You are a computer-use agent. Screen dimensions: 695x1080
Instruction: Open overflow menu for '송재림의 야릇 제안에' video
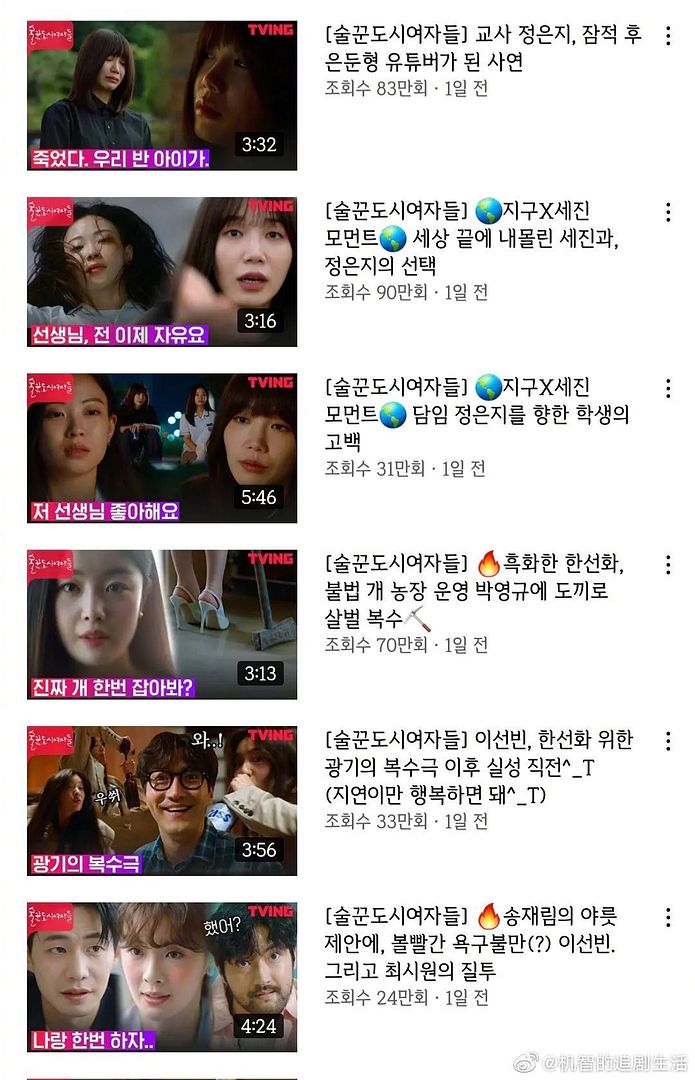667,917
